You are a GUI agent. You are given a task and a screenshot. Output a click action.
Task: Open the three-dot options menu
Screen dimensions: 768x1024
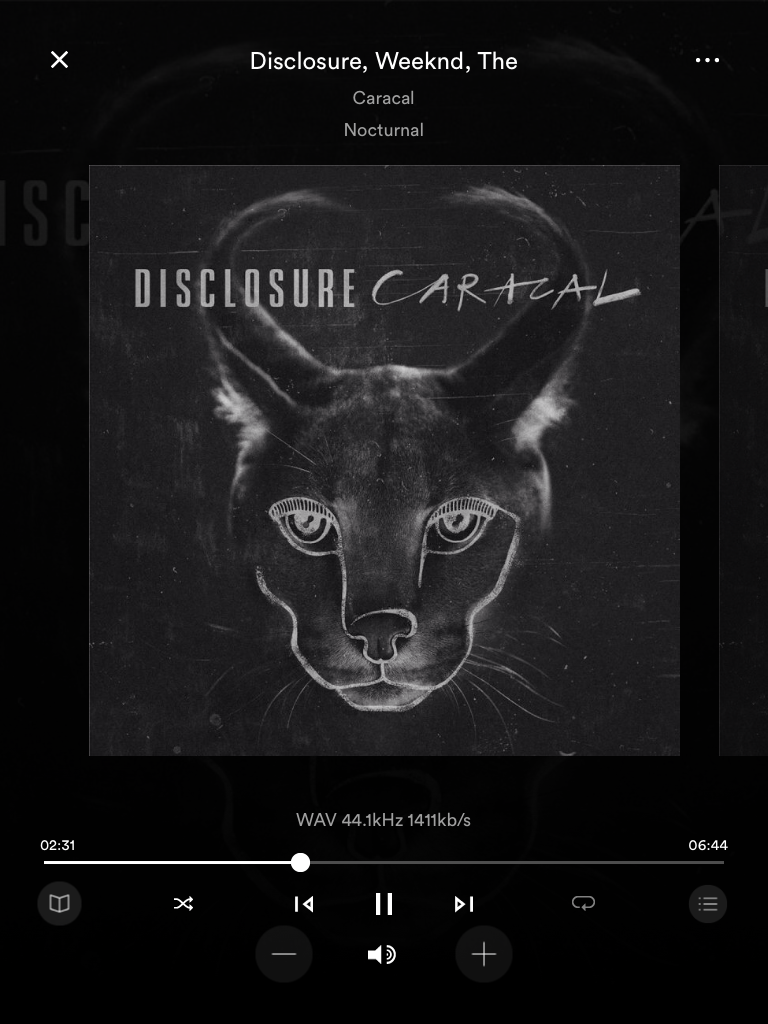[707, 60]
